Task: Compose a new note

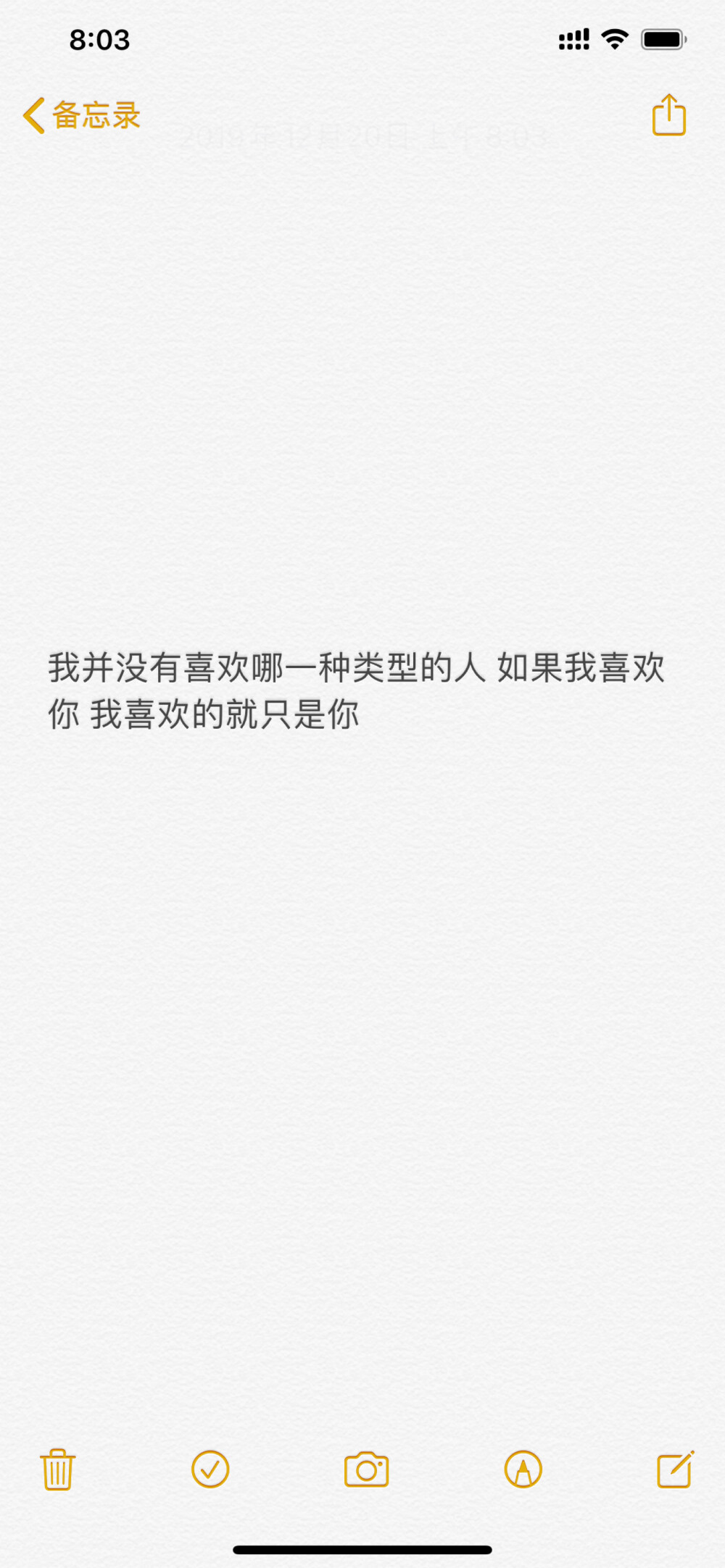Action: pyautogui.click(x=675, y=1469)
